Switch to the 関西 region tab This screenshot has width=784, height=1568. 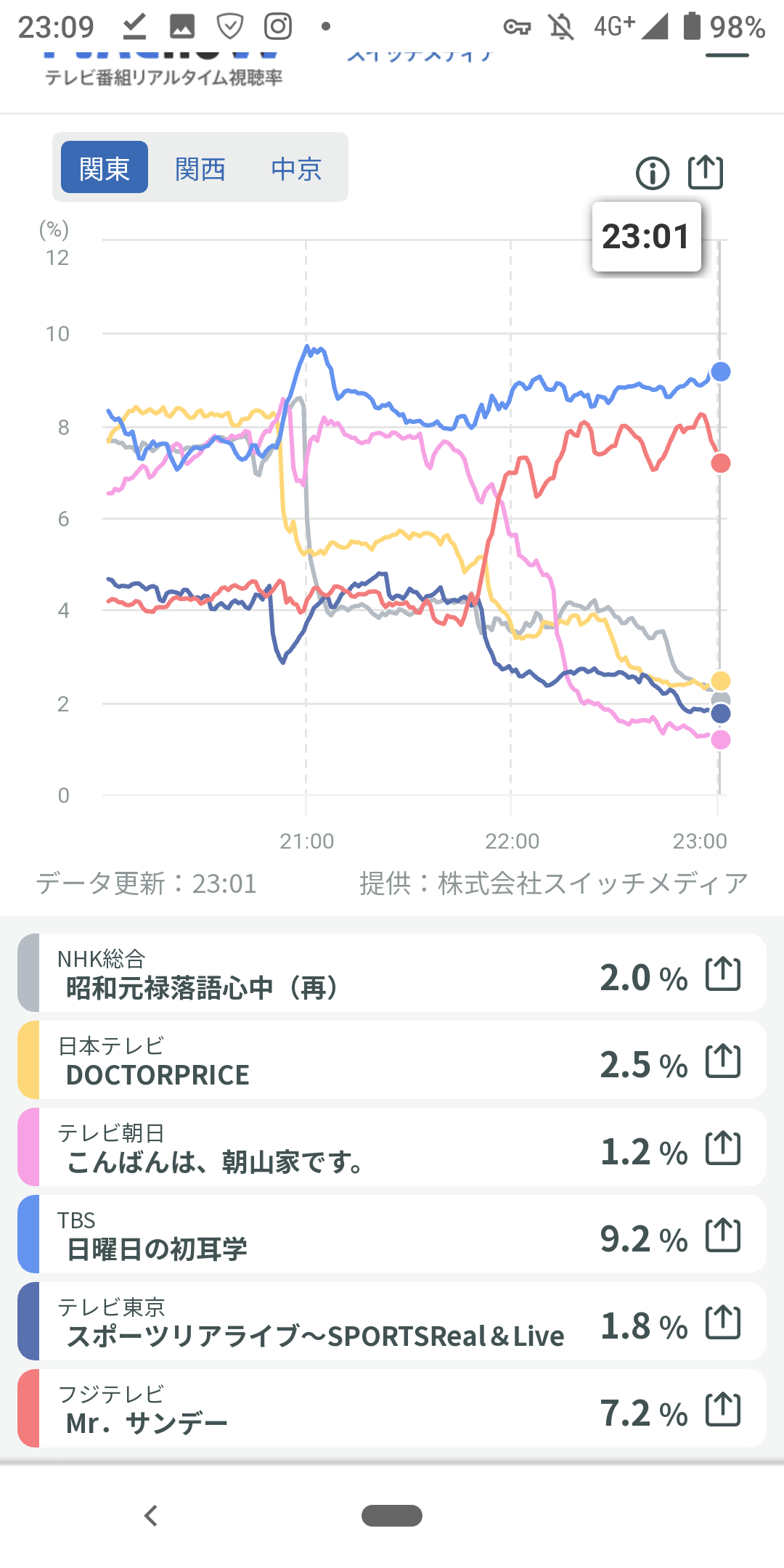pyautogui.click(x=200, y=168)
